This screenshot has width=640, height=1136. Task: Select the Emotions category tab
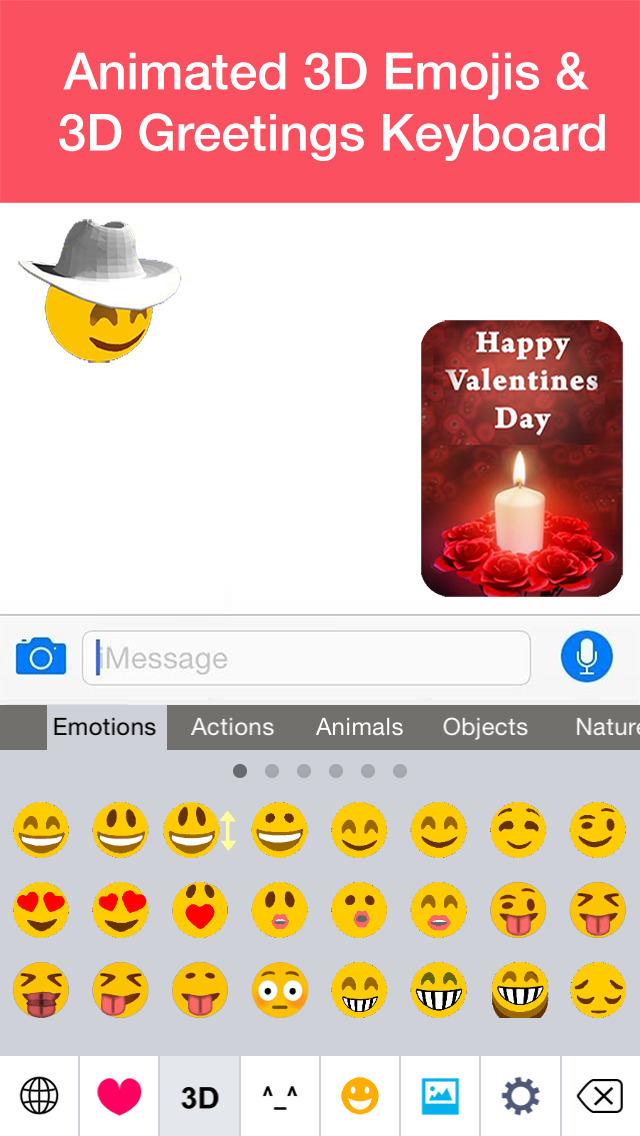point(105,727)
